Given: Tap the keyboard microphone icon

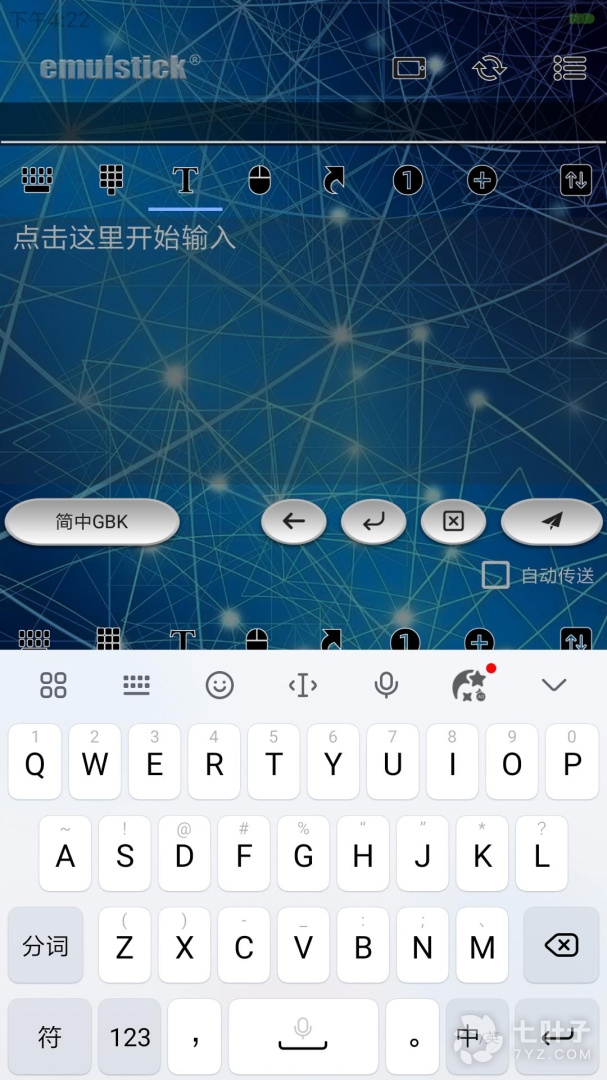Looking at the screenshot, I should coord(386,685).
